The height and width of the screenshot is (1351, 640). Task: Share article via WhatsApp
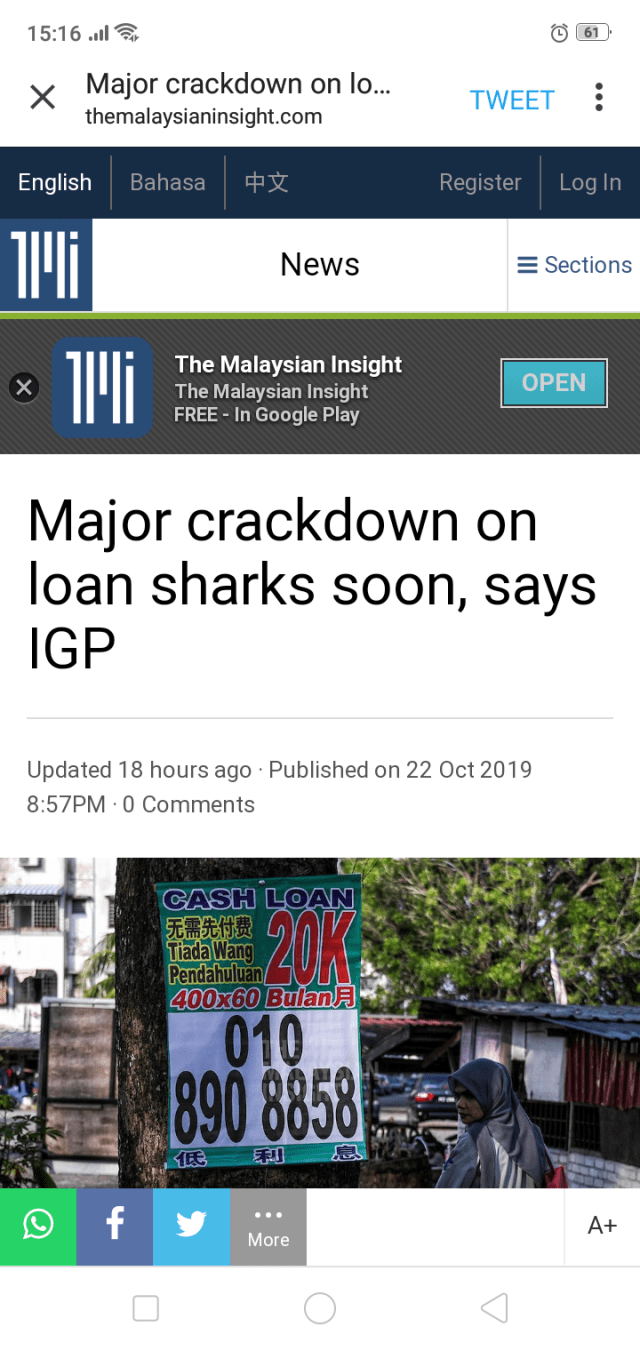[38, 1226]
